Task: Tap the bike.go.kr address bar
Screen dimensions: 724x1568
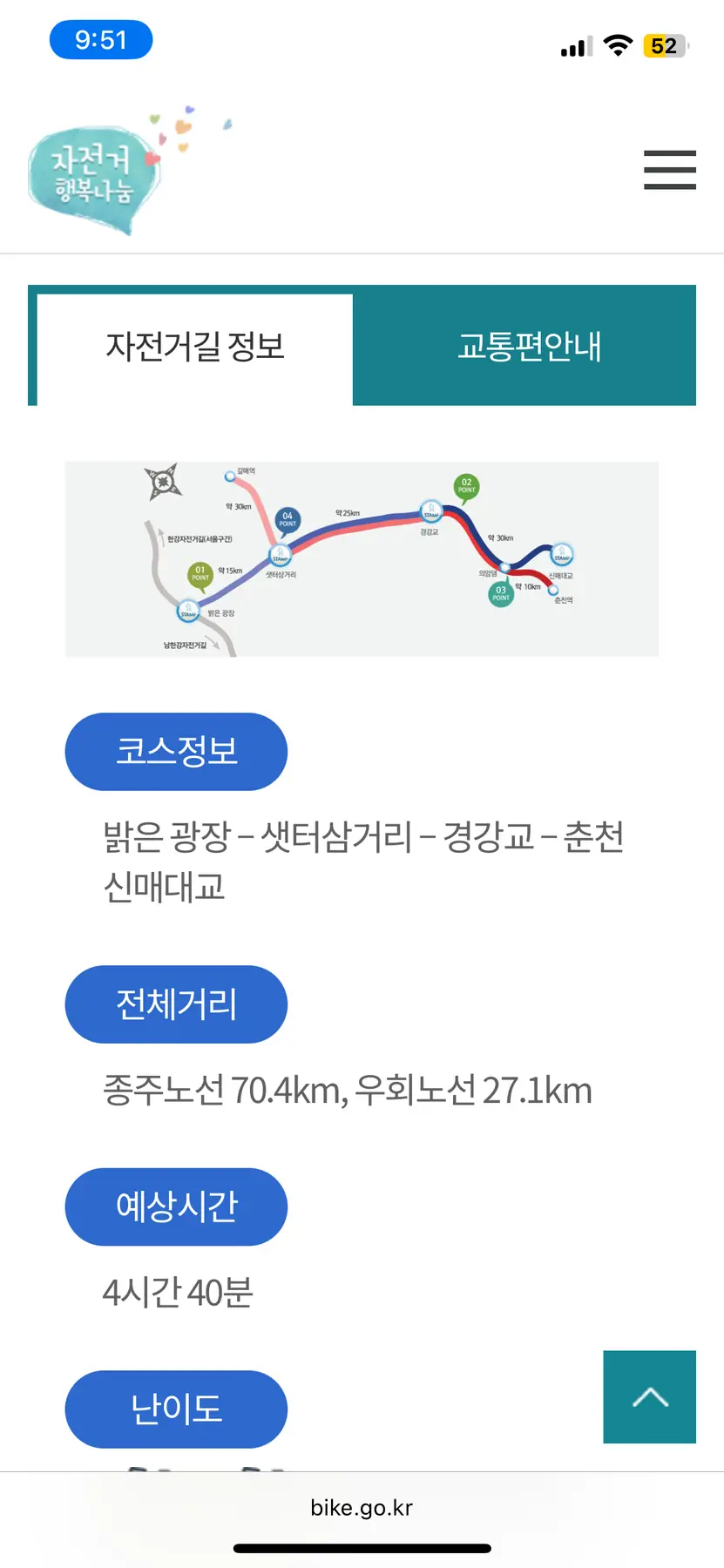Action: [x=362, y=1507]
